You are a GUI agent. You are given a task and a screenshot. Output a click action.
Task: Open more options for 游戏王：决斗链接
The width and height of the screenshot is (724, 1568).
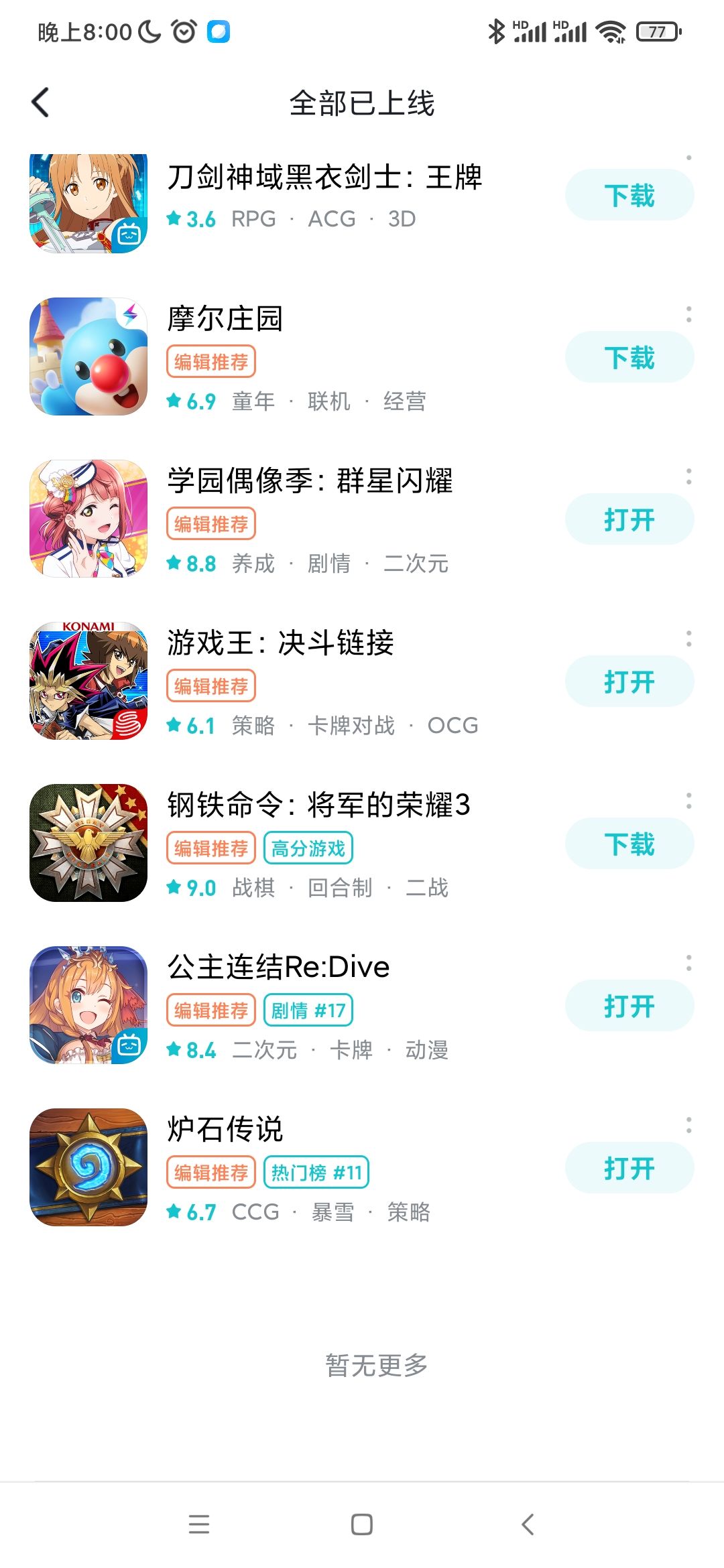point(688,639)
